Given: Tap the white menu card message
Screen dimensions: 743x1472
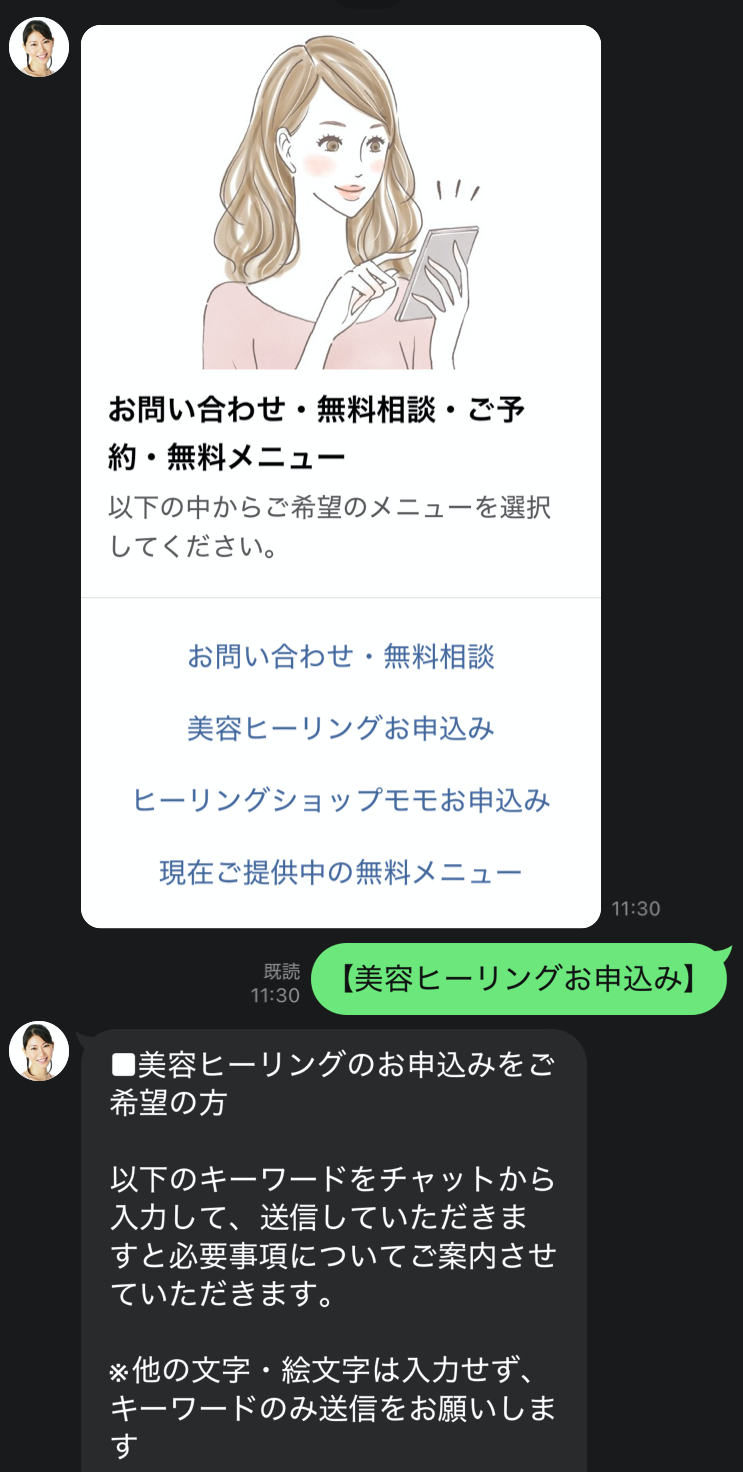Looking at the screenshot, I should (341, 600).
